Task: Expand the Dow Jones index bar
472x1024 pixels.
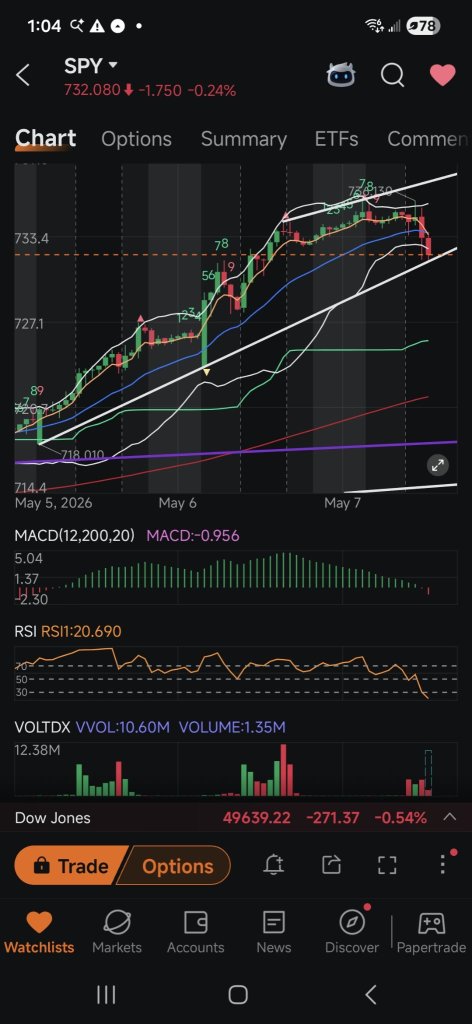Action: pyautogui.click(x=449, y=817)
